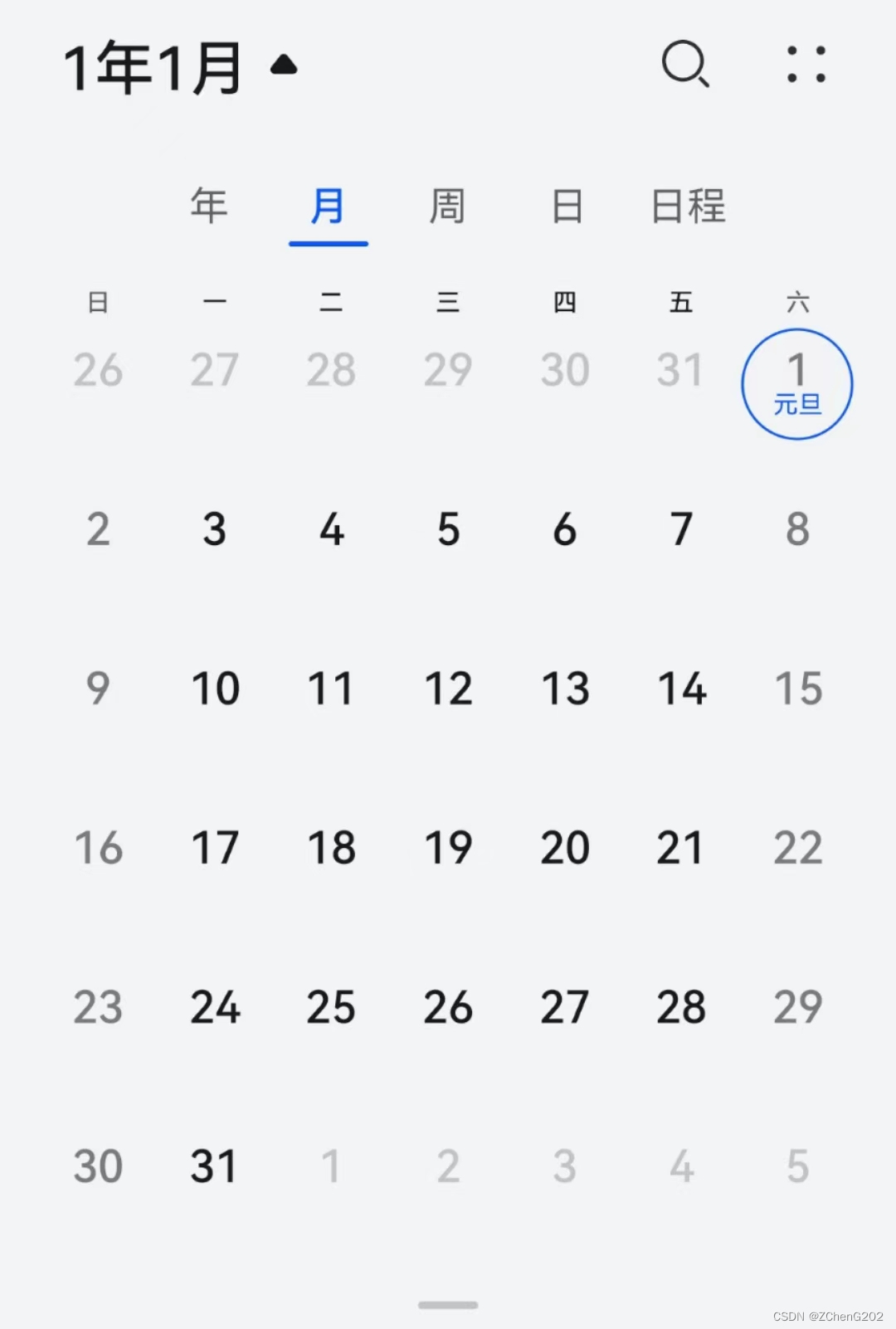Select January 1 marked 元旦
The width and height of the screenshot is (896, 1329).
pos(796,383)
